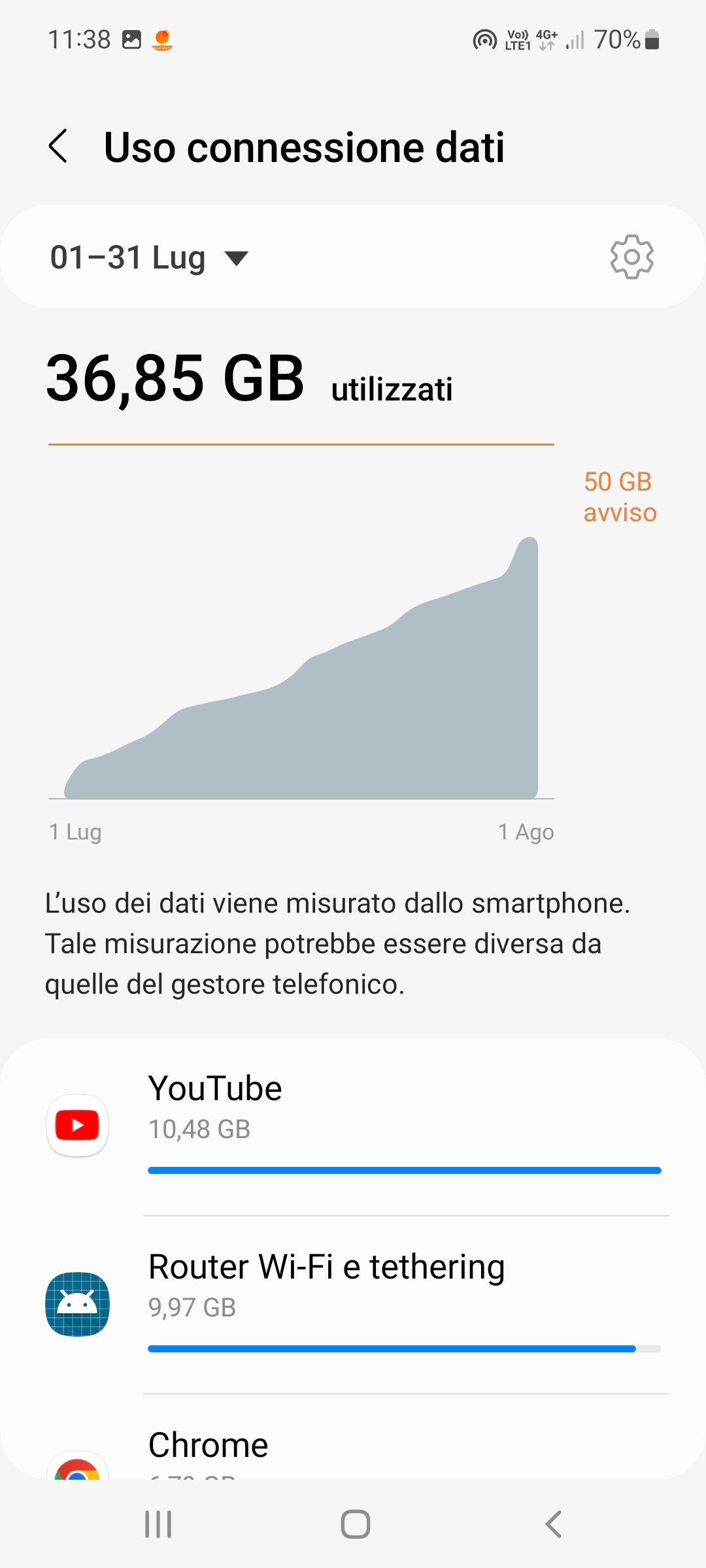
Task: Tap the 50 GB avviso warning label
Action: click(x=618, y=497)
